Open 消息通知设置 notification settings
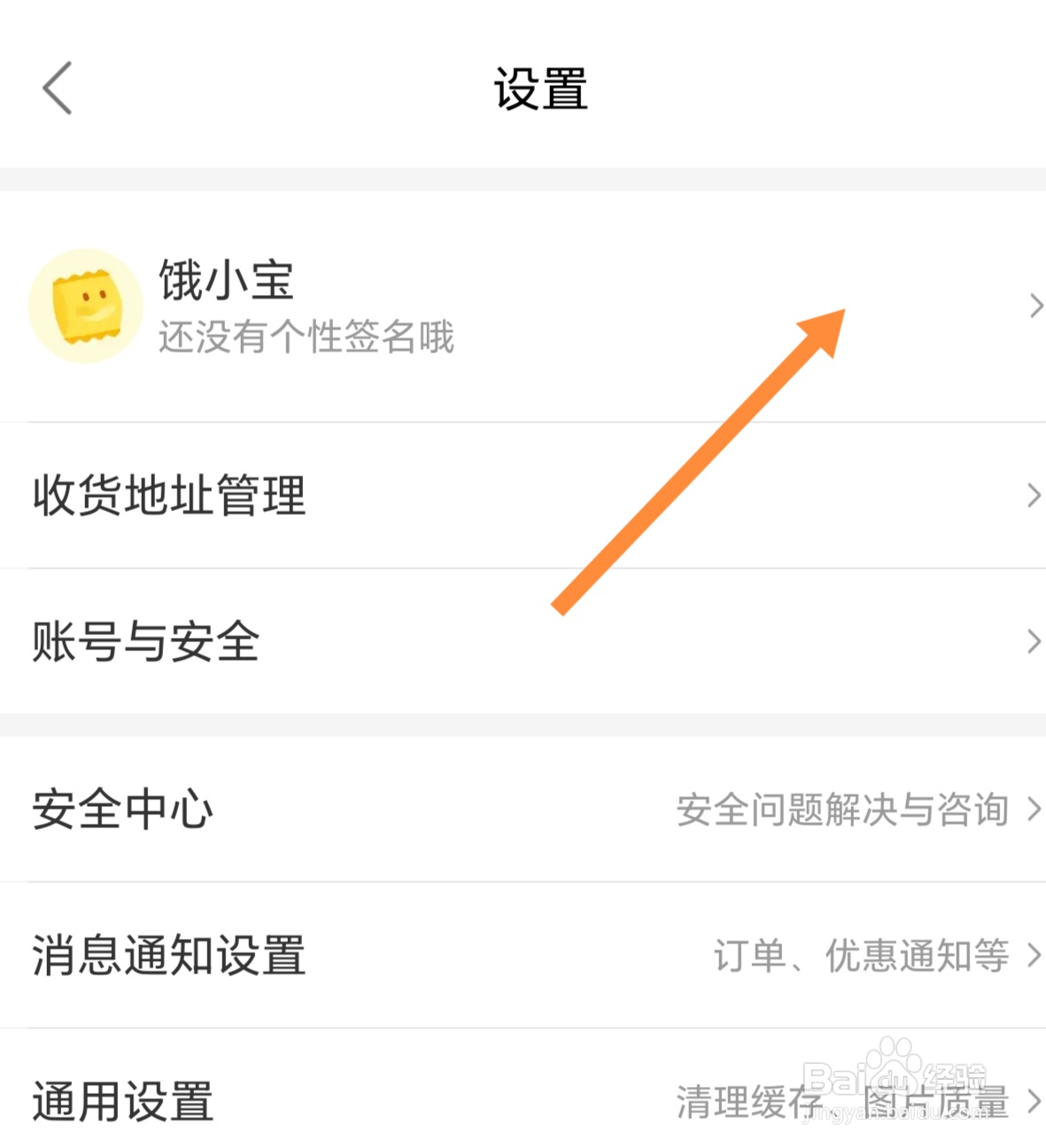Screen dimensions: 1046x1148 (168, 955)
